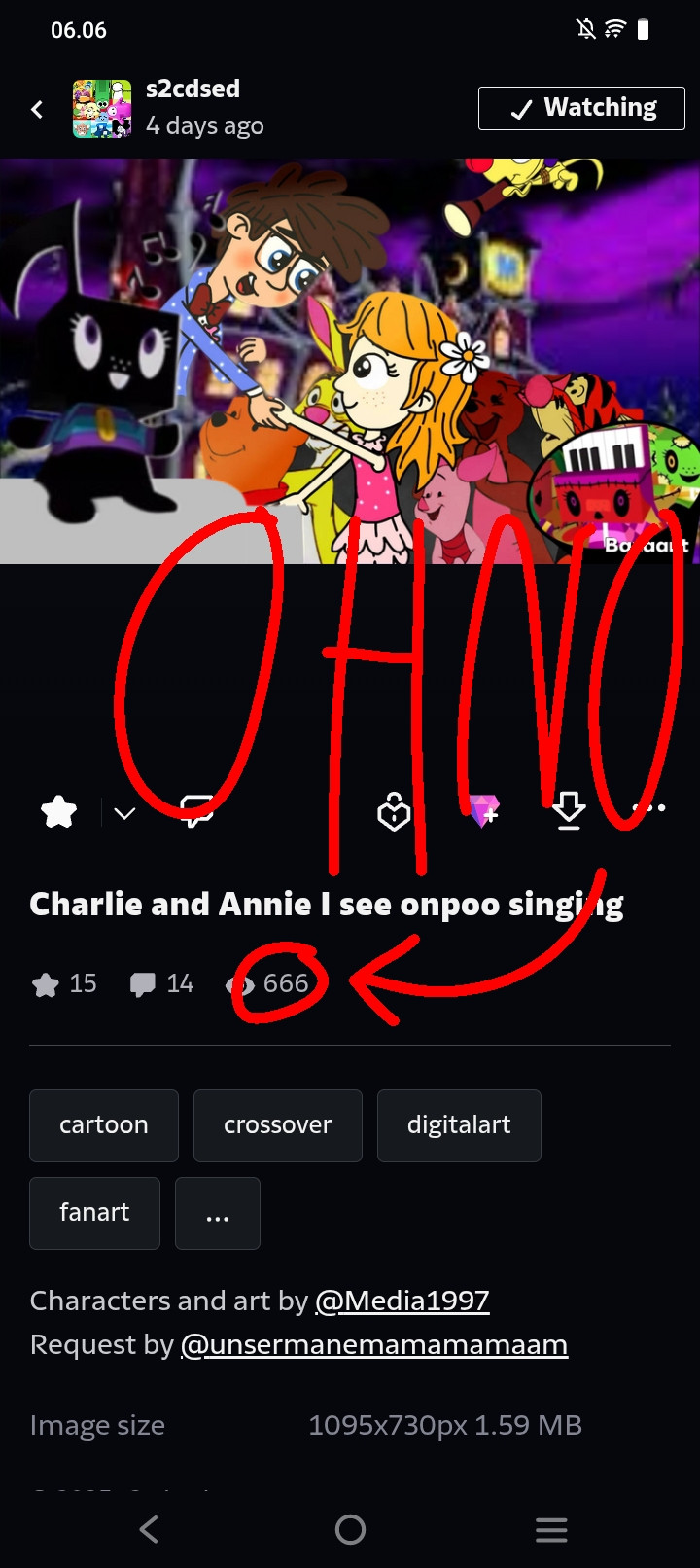Open the @Media1997 profile link

pos(402,1301)
